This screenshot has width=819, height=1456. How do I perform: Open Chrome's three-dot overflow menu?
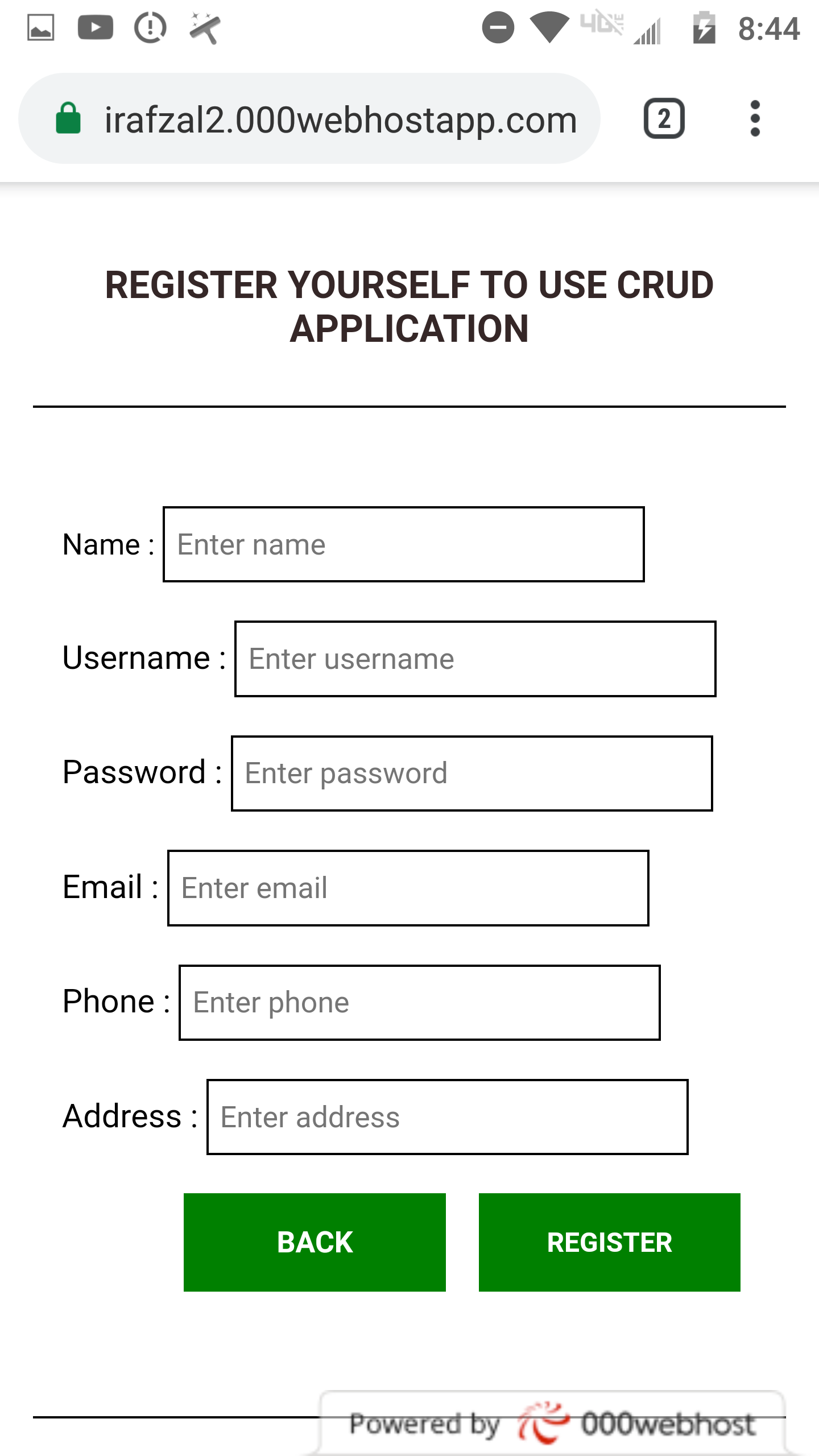click(x=755, y=119)
